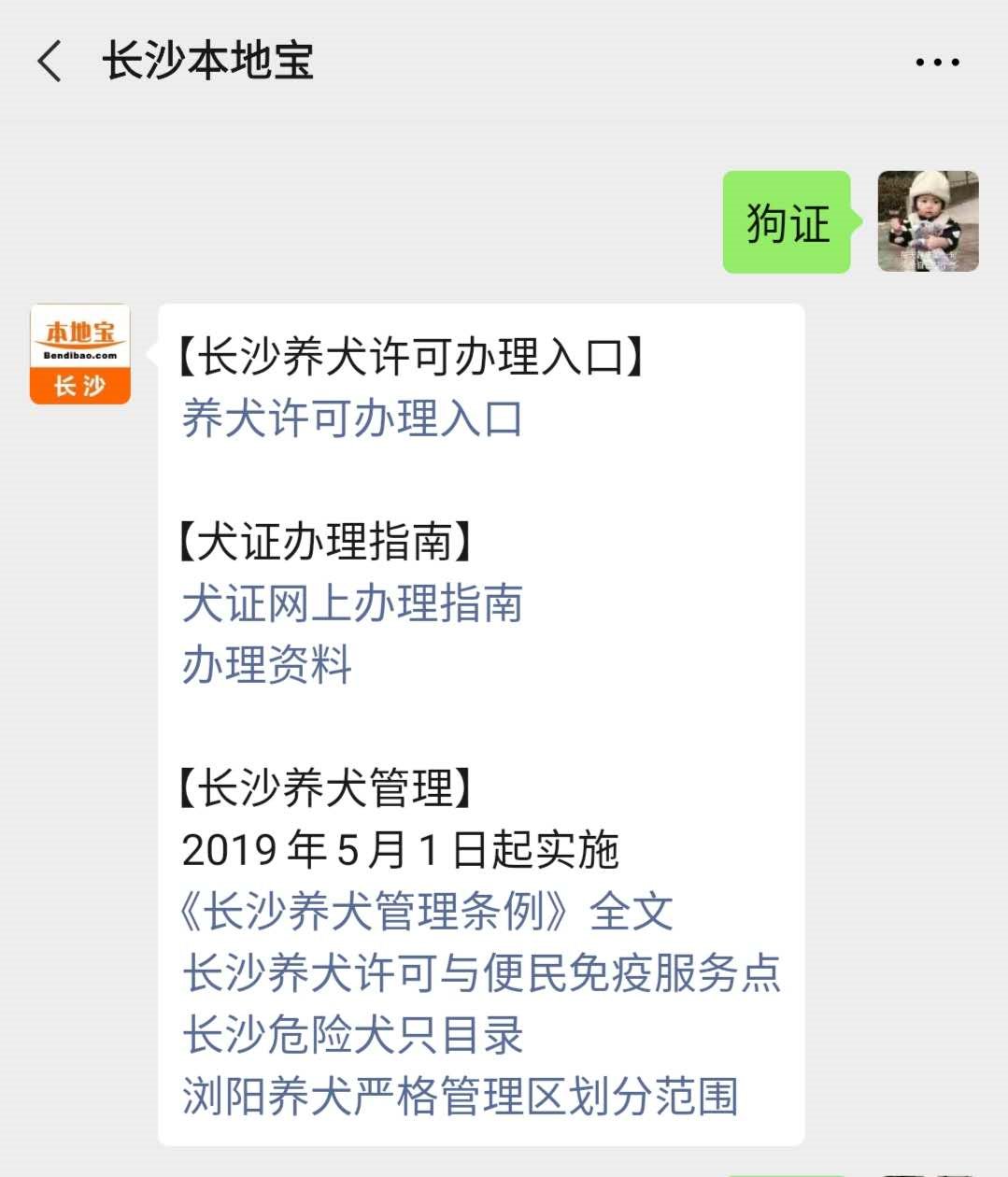Open the 办理资料 link

click(267, 664)
